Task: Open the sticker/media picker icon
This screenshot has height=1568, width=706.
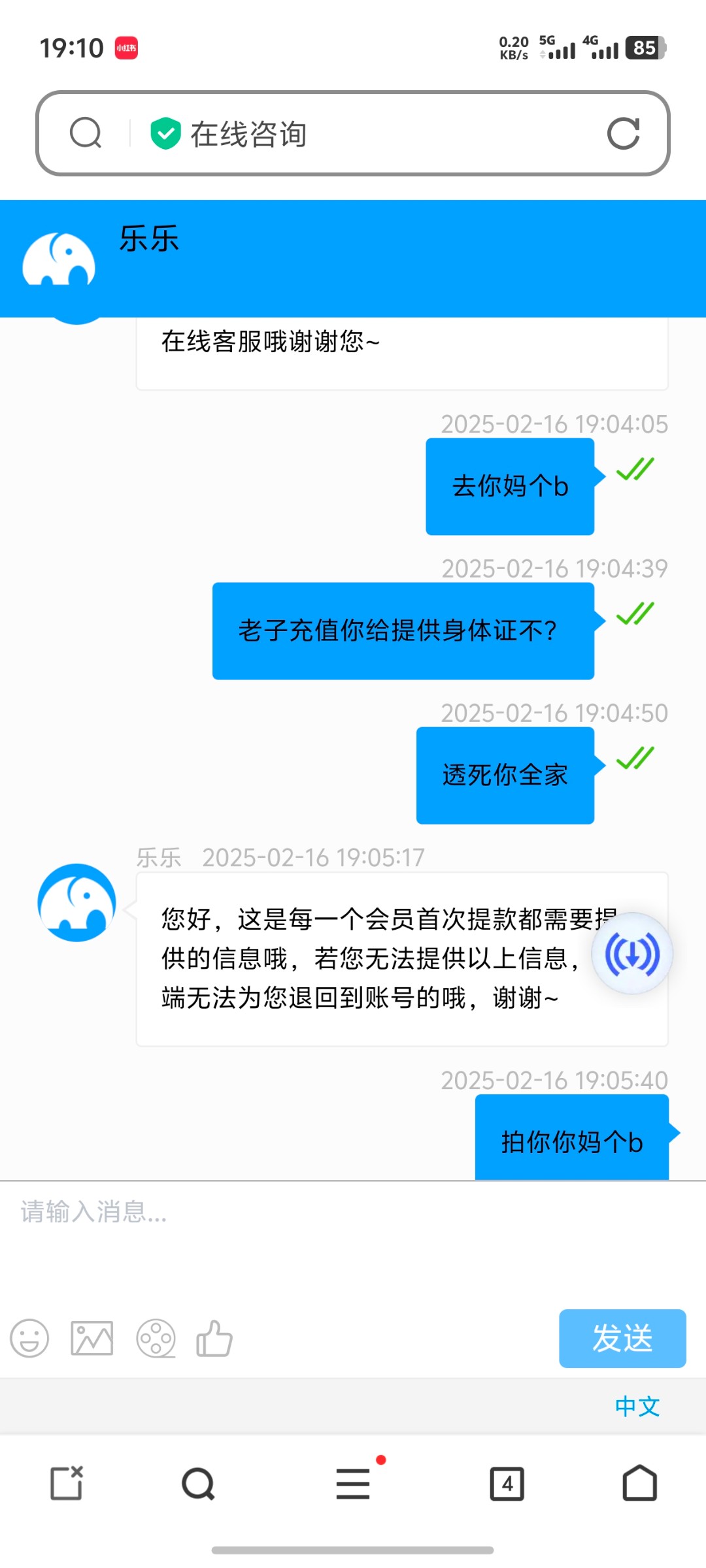Action: tap(155, 1337)
